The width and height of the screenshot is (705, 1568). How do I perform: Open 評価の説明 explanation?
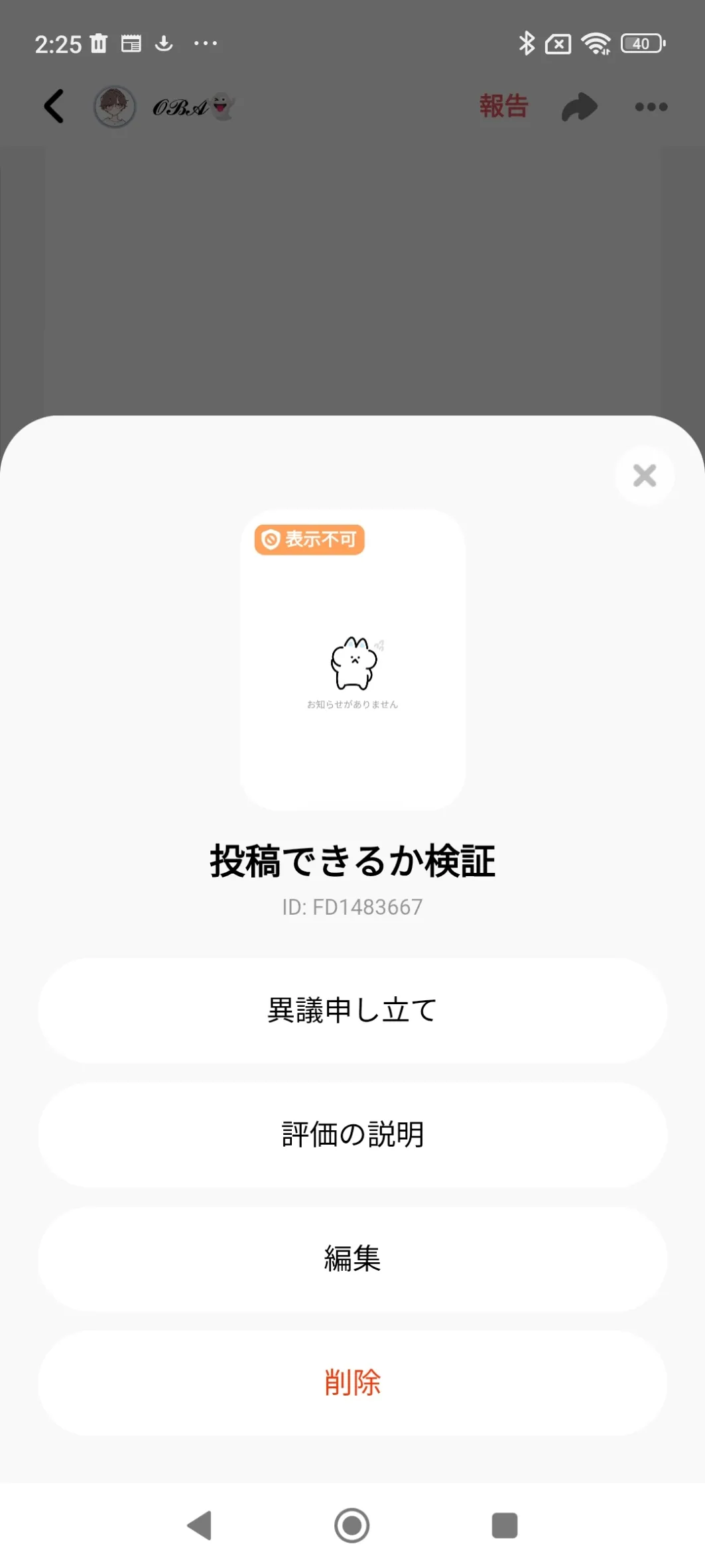coord(352,1134)
